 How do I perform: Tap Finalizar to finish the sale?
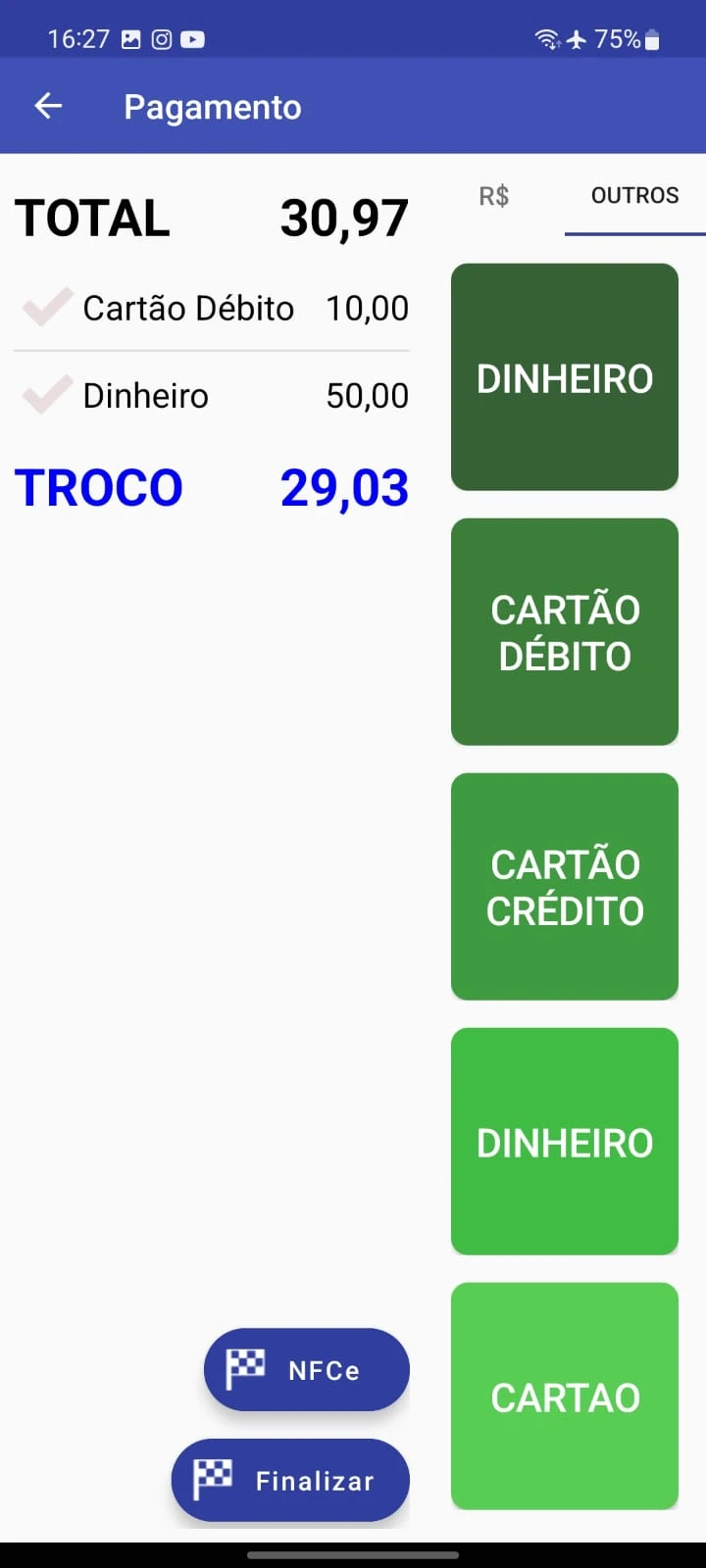290,1480
